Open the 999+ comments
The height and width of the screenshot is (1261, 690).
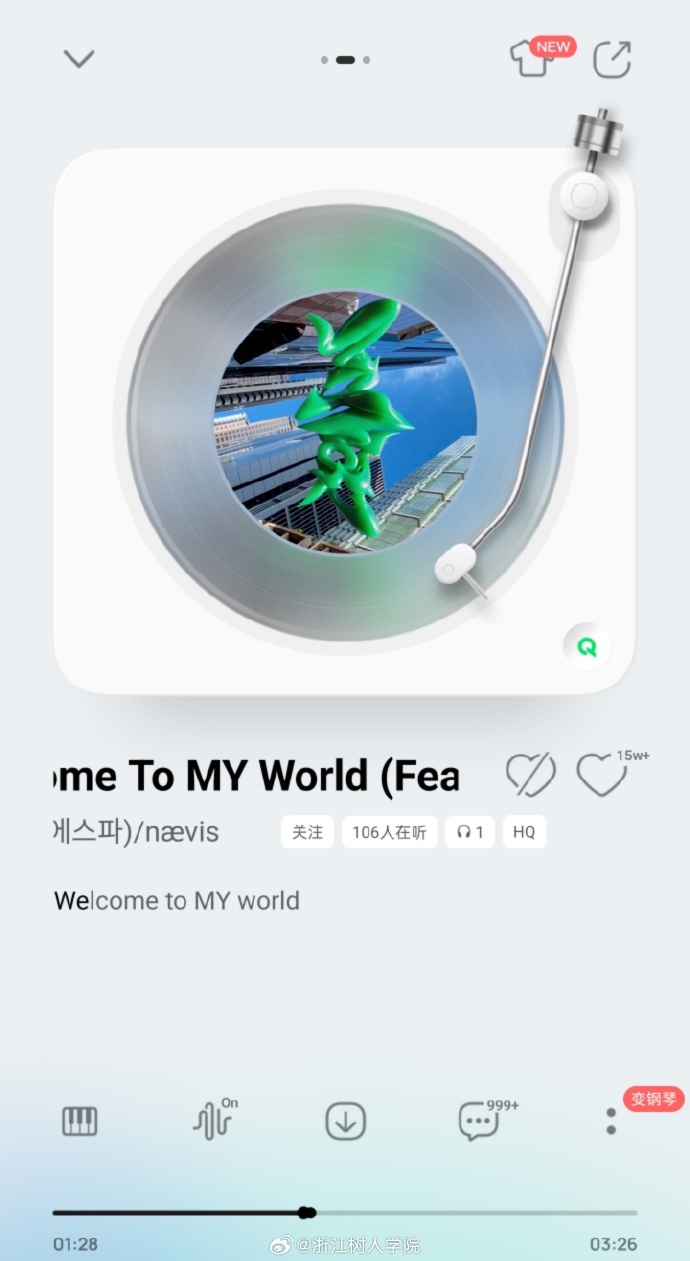coord(479,1121)
